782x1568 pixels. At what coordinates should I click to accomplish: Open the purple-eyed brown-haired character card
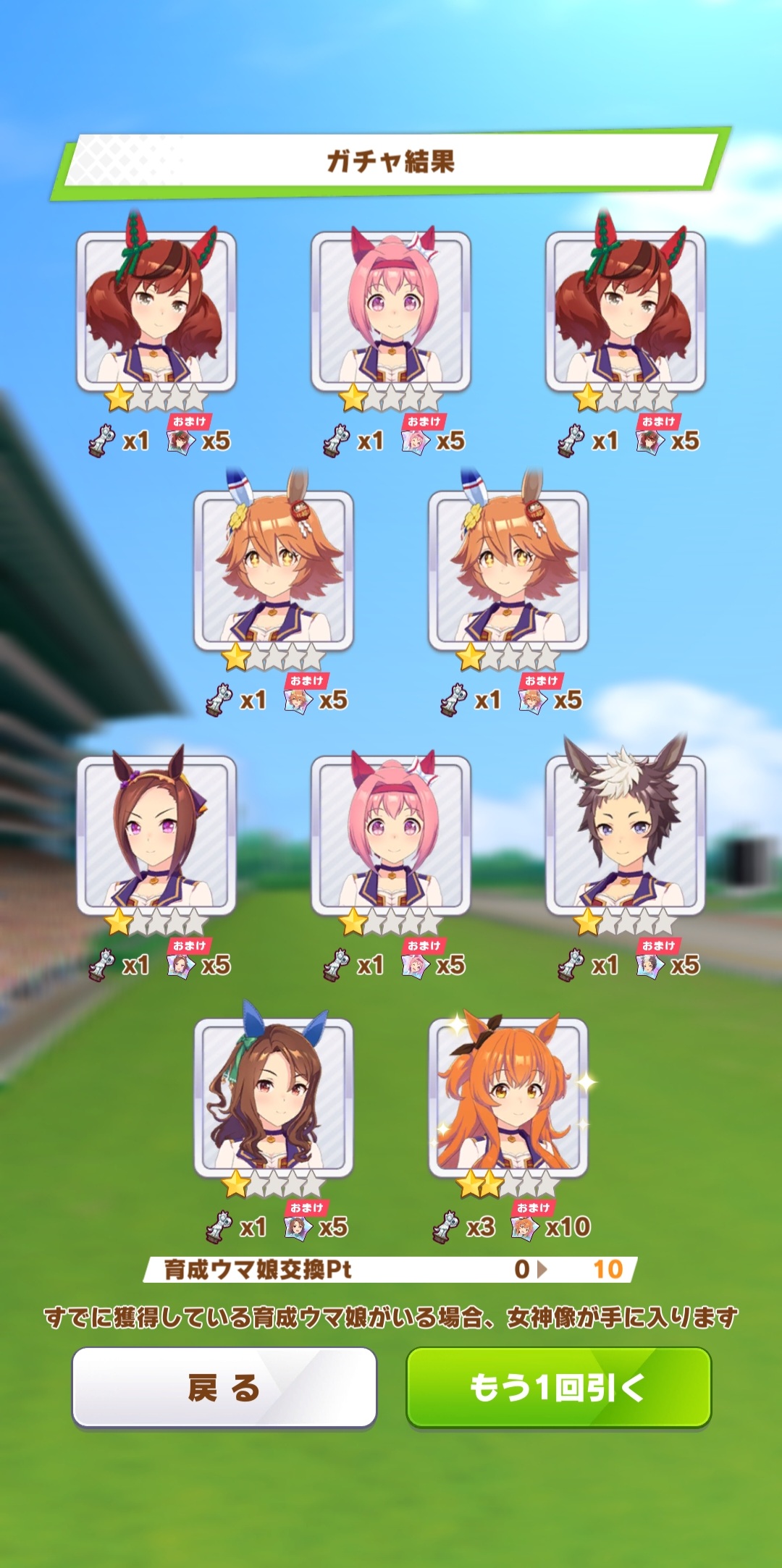click(x=156, y=835)
